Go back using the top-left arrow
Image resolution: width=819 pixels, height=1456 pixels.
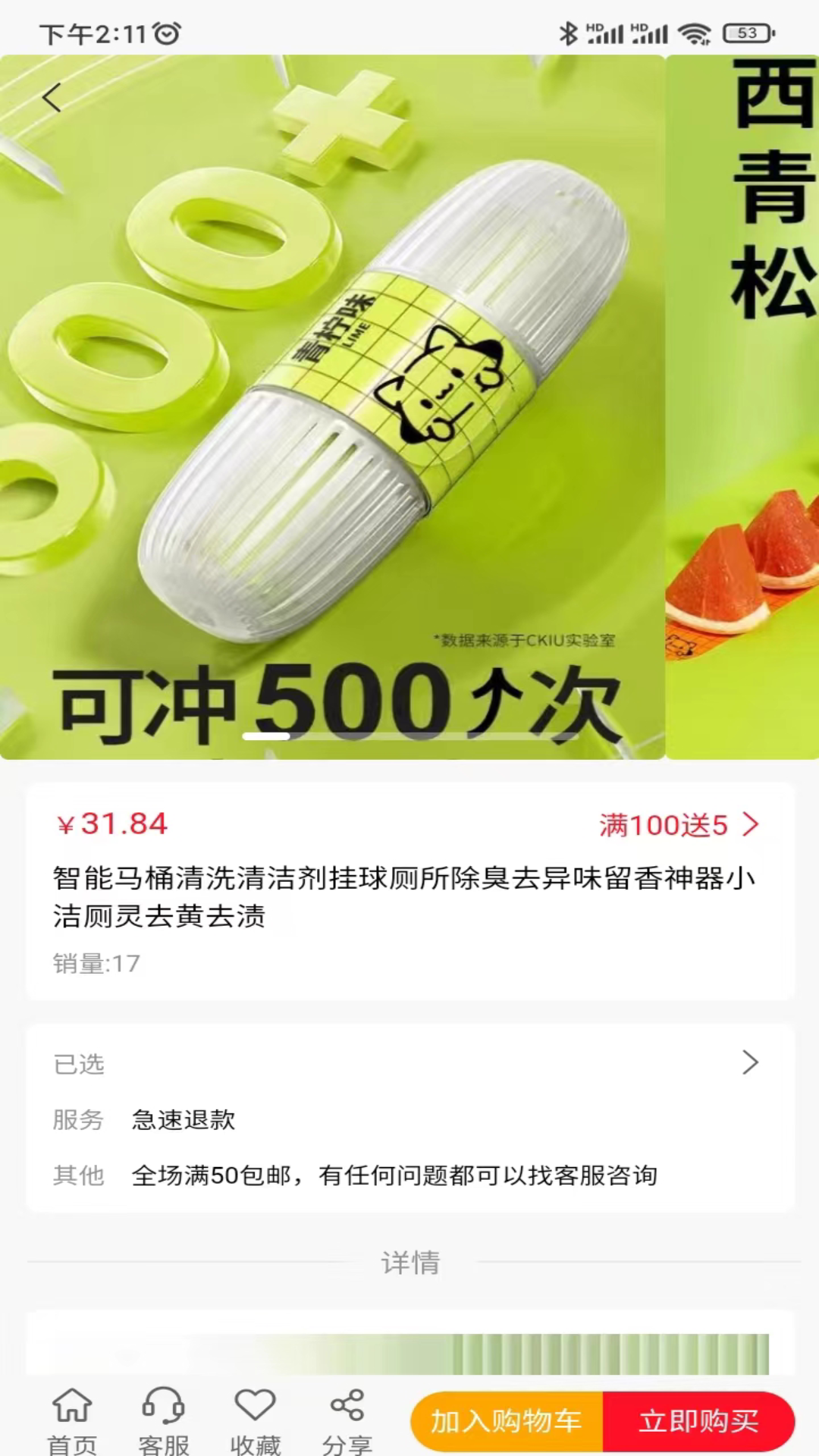[x=52, y=98]
